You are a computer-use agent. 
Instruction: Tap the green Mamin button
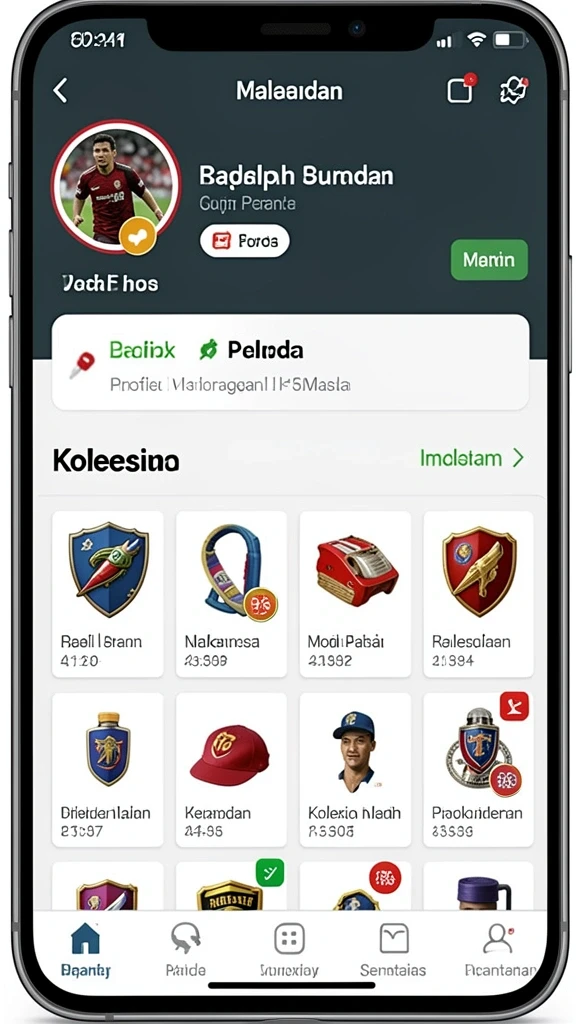point(489,260)
